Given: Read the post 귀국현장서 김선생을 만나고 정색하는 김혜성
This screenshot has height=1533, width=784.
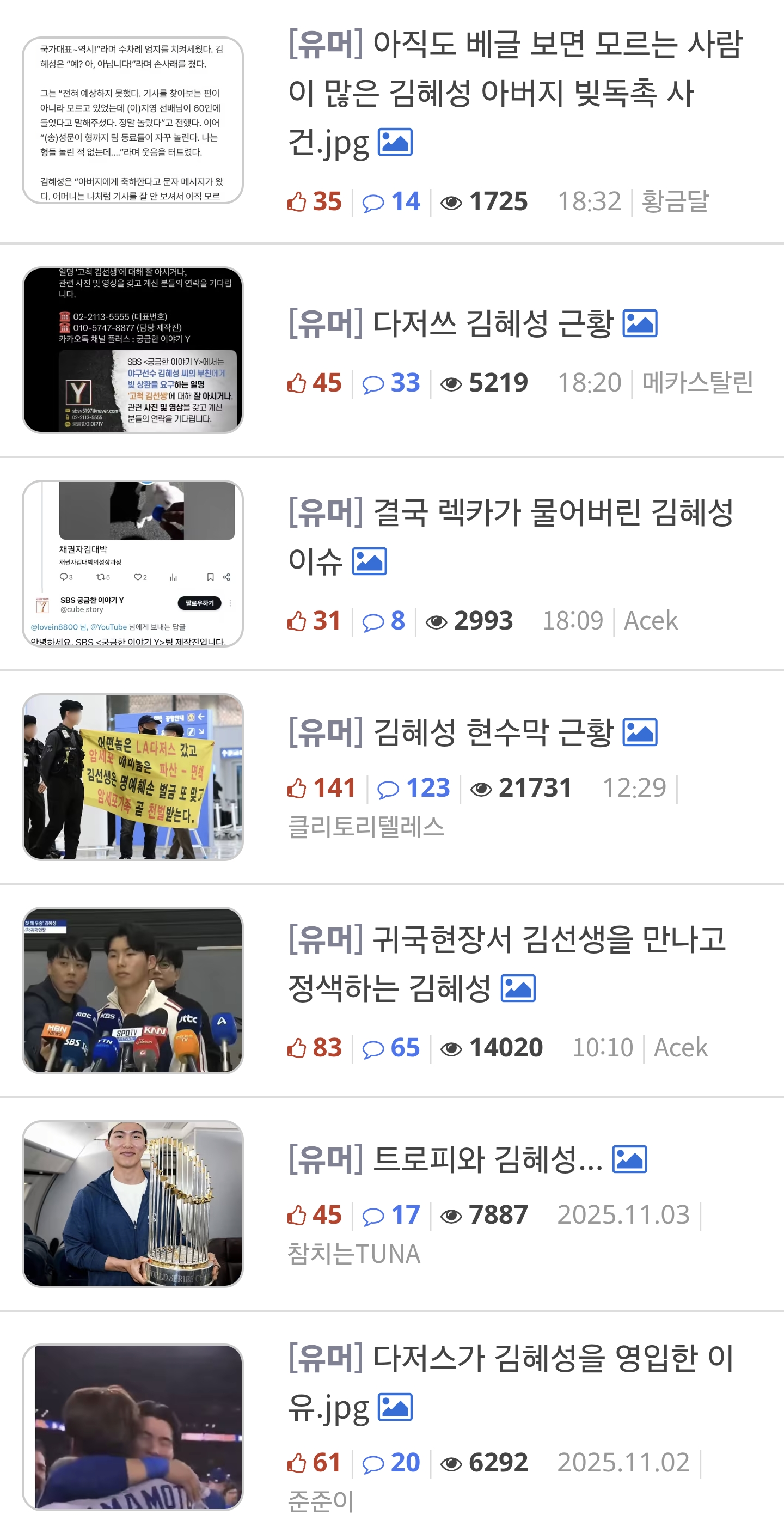Looking at the screenshot, I should point(507,963).
